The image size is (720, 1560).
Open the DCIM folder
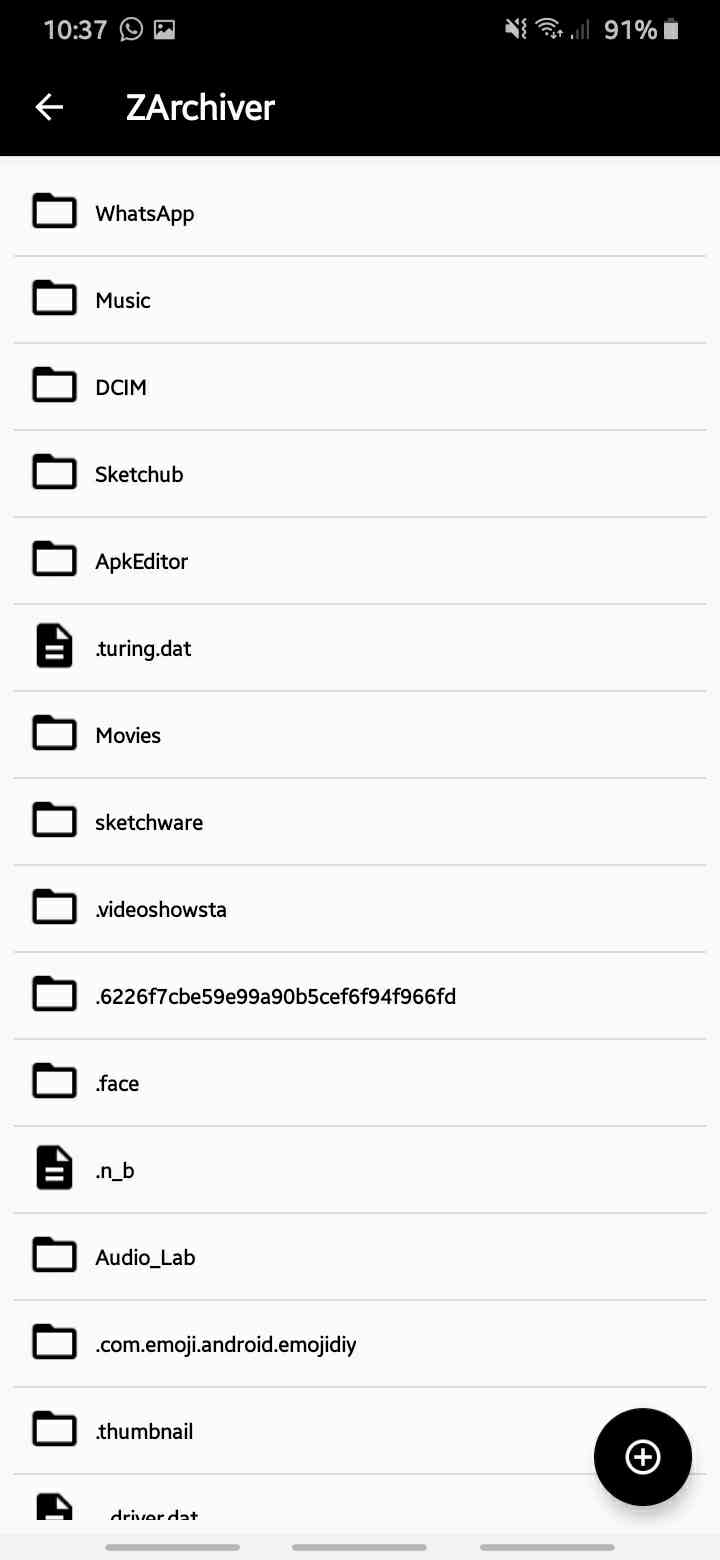360,387
